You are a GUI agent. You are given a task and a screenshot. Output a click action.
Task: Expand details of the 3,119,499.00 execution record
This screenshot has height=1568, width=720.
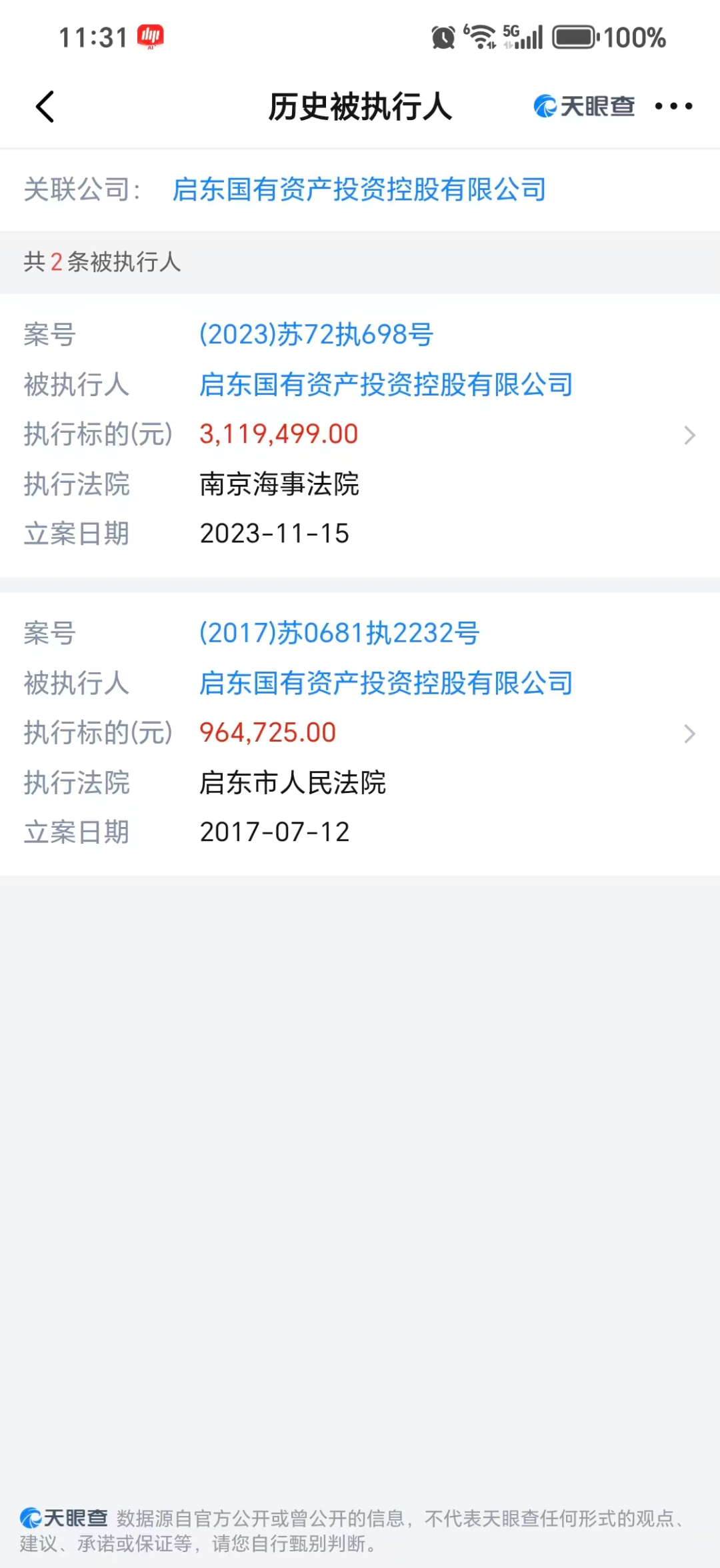[689, 434]
